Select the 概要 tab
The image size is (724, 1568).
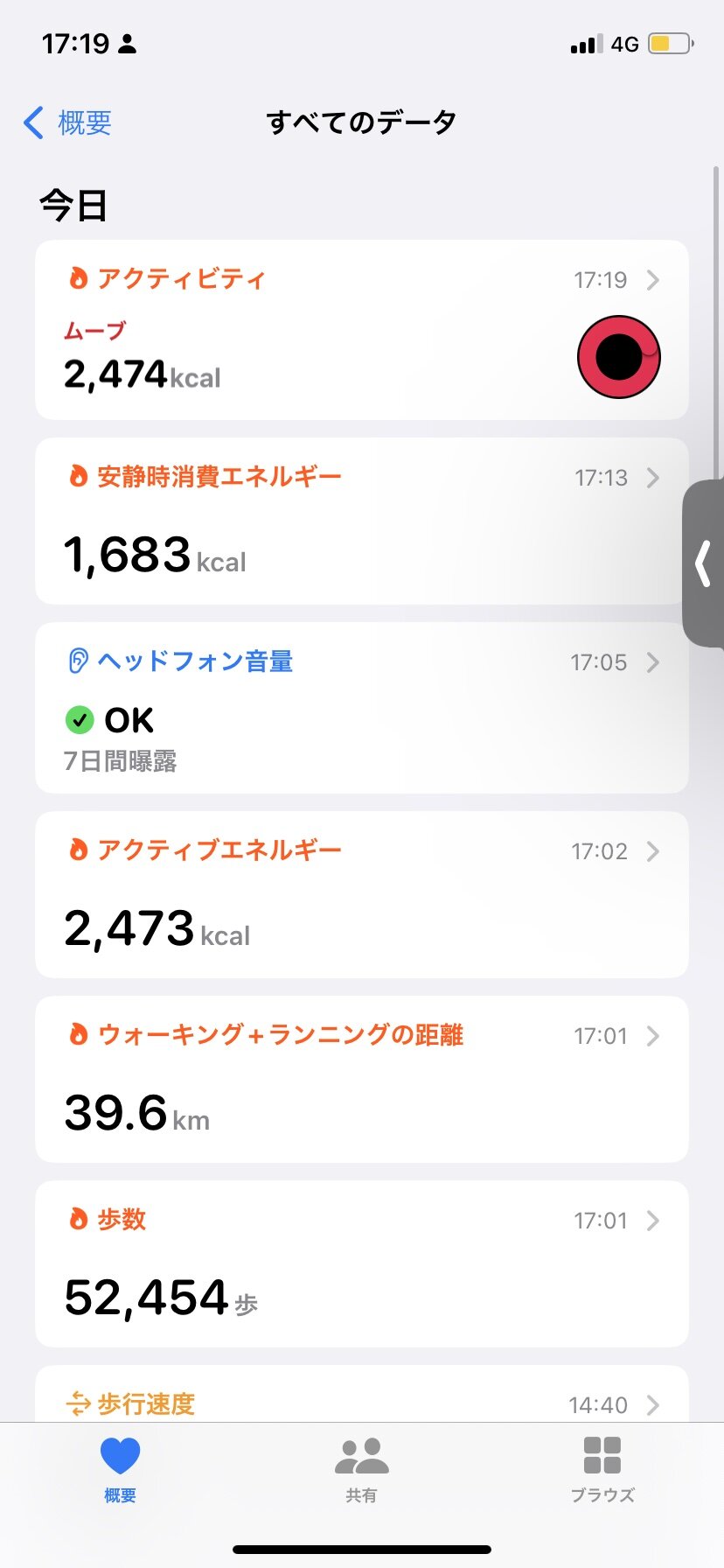pos(121,1470)
